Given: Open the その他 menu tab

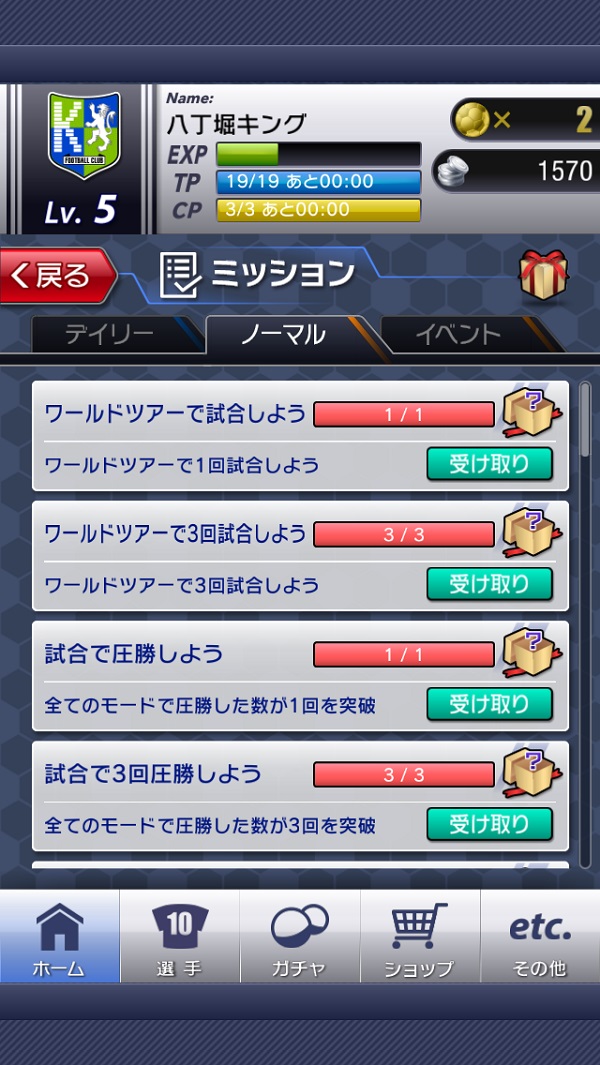Looking at the screenshot, I should click(x=540, y=937).
